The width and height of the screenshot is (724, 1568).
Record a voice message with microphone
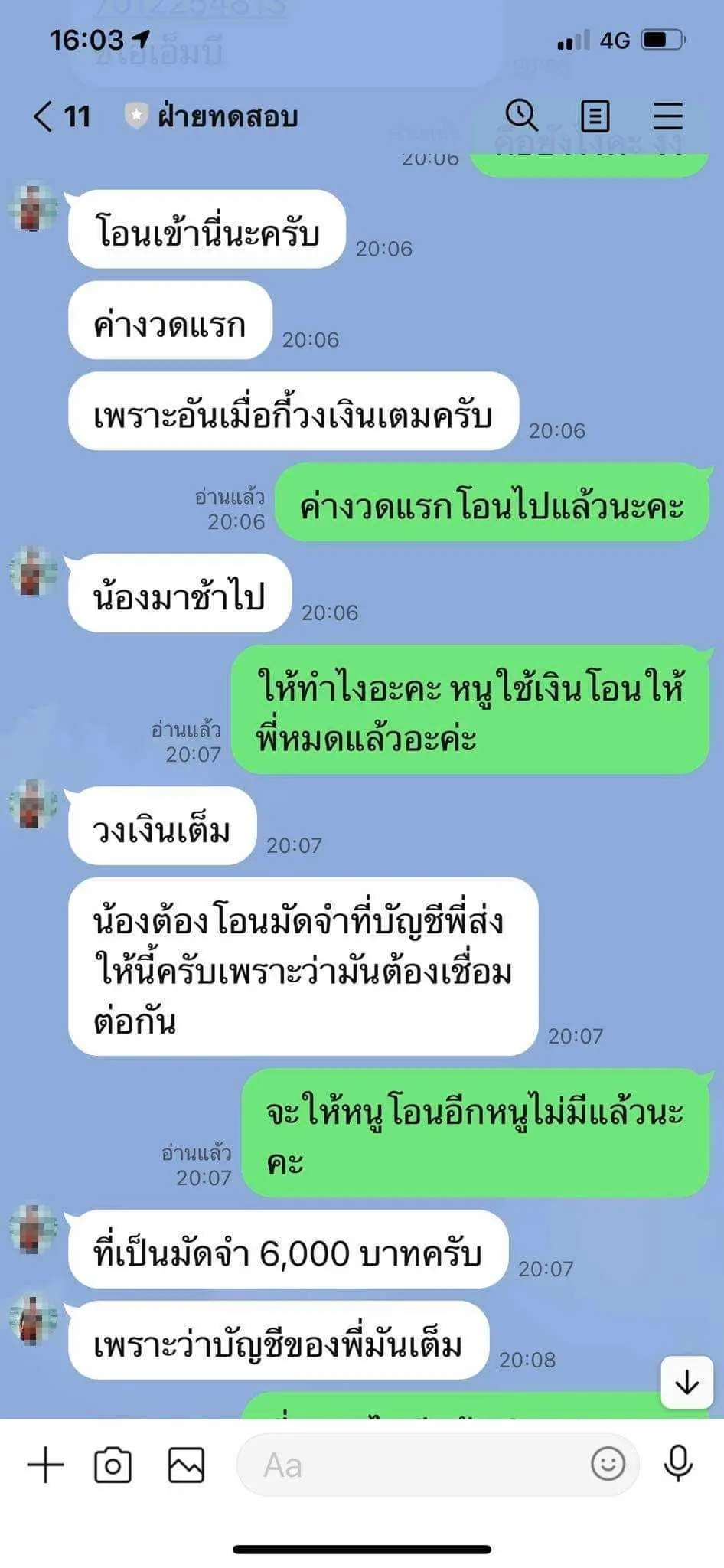(x=678, y=1464)
